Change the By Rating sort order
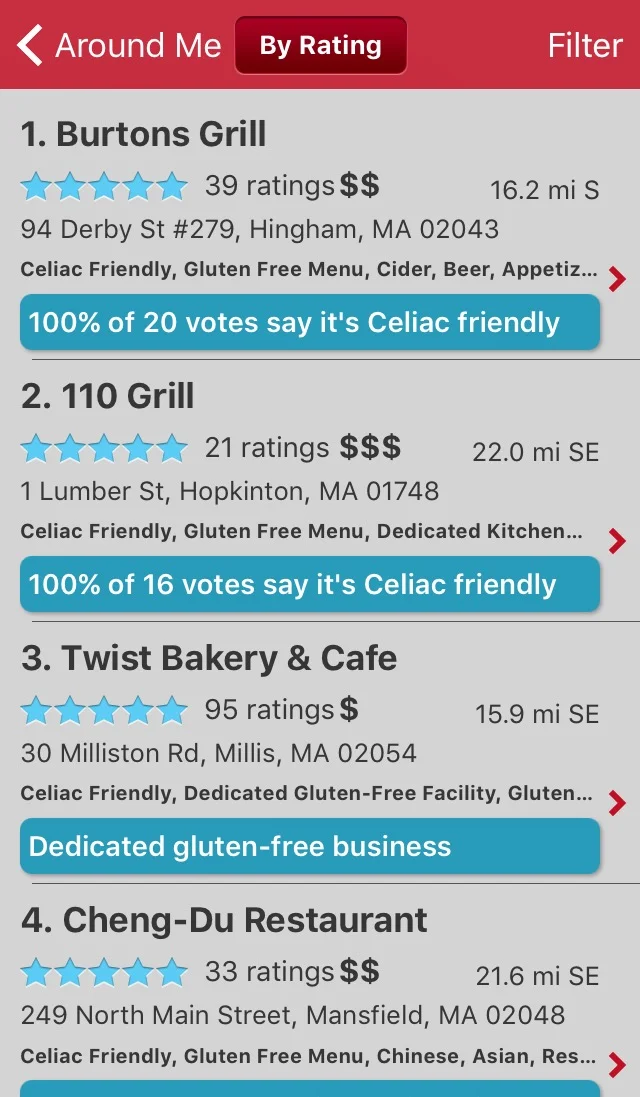The width and height of the screenshot is (640, 1097). pos(320,45)
